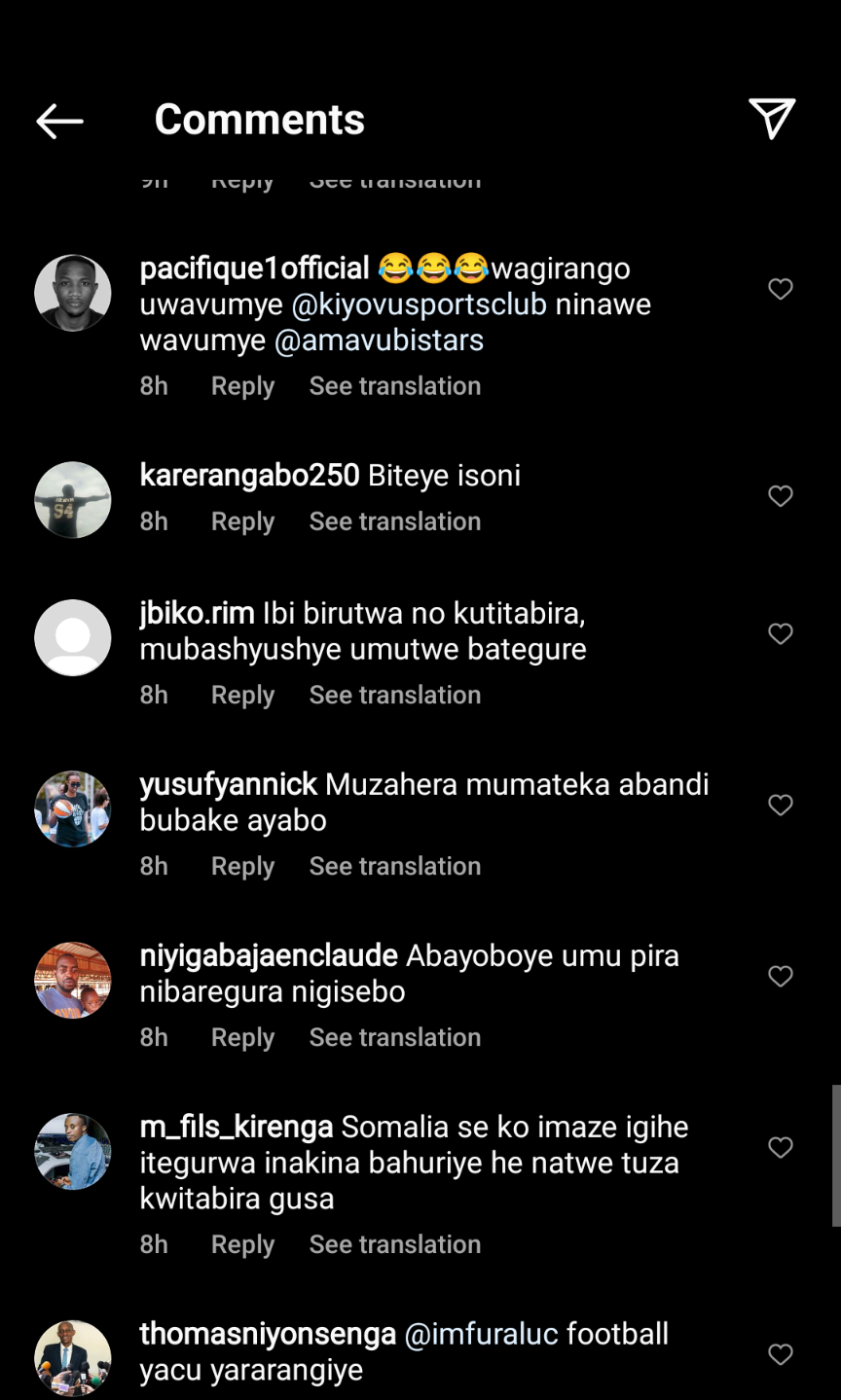Like pacifique1official's comment

[781, 289]
